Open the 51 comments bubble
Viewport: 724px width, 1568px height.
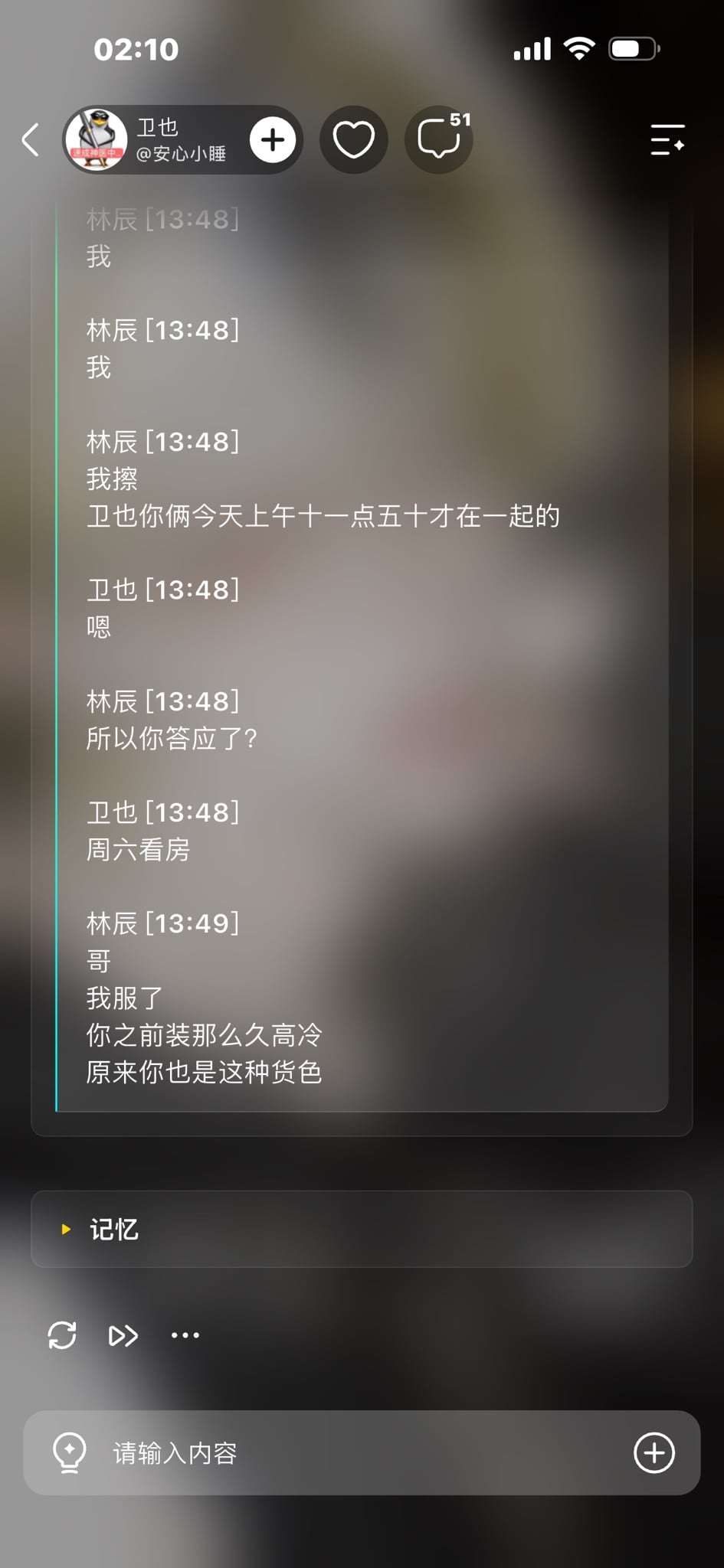click(x=439, y=139)
